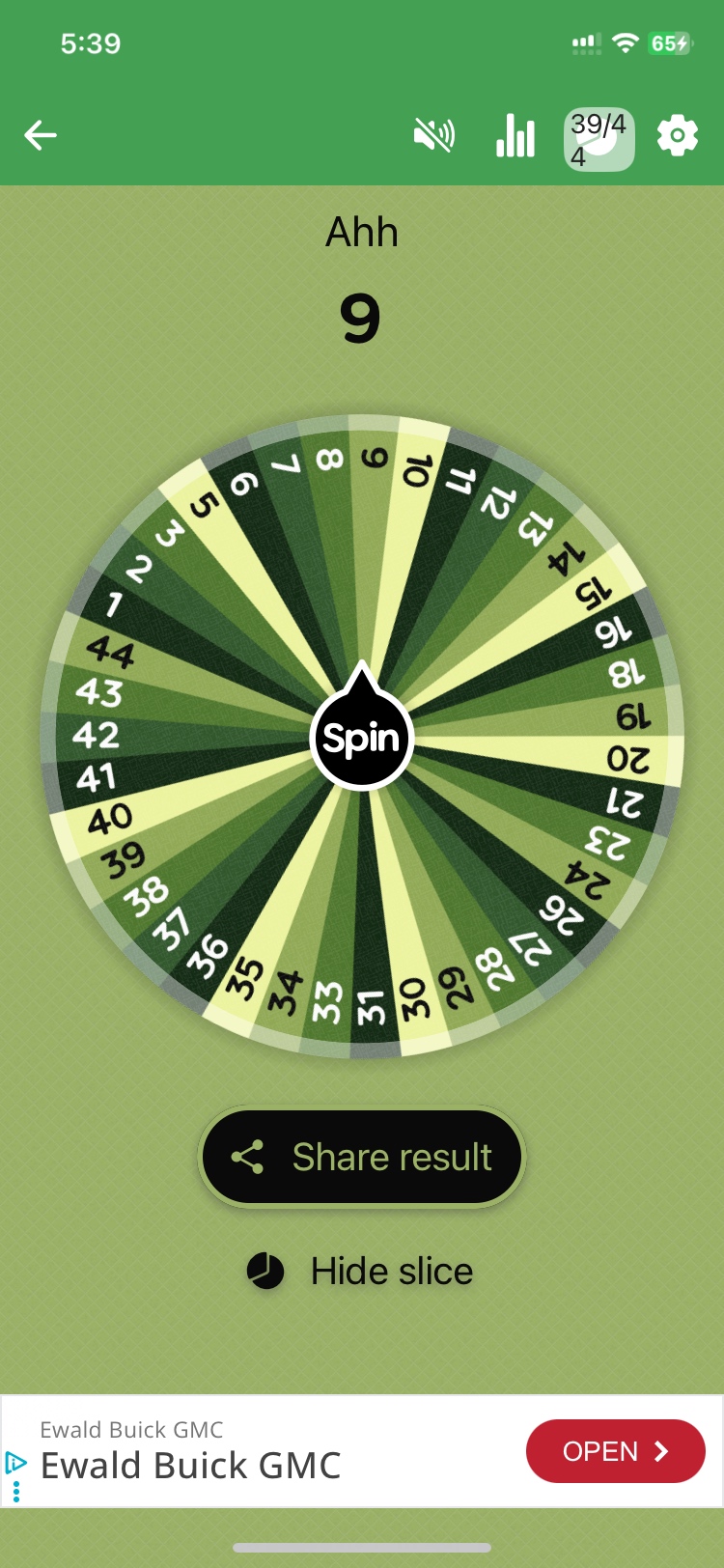Open the results statistics chart
Screen dimensions: 724x1568
515,136
